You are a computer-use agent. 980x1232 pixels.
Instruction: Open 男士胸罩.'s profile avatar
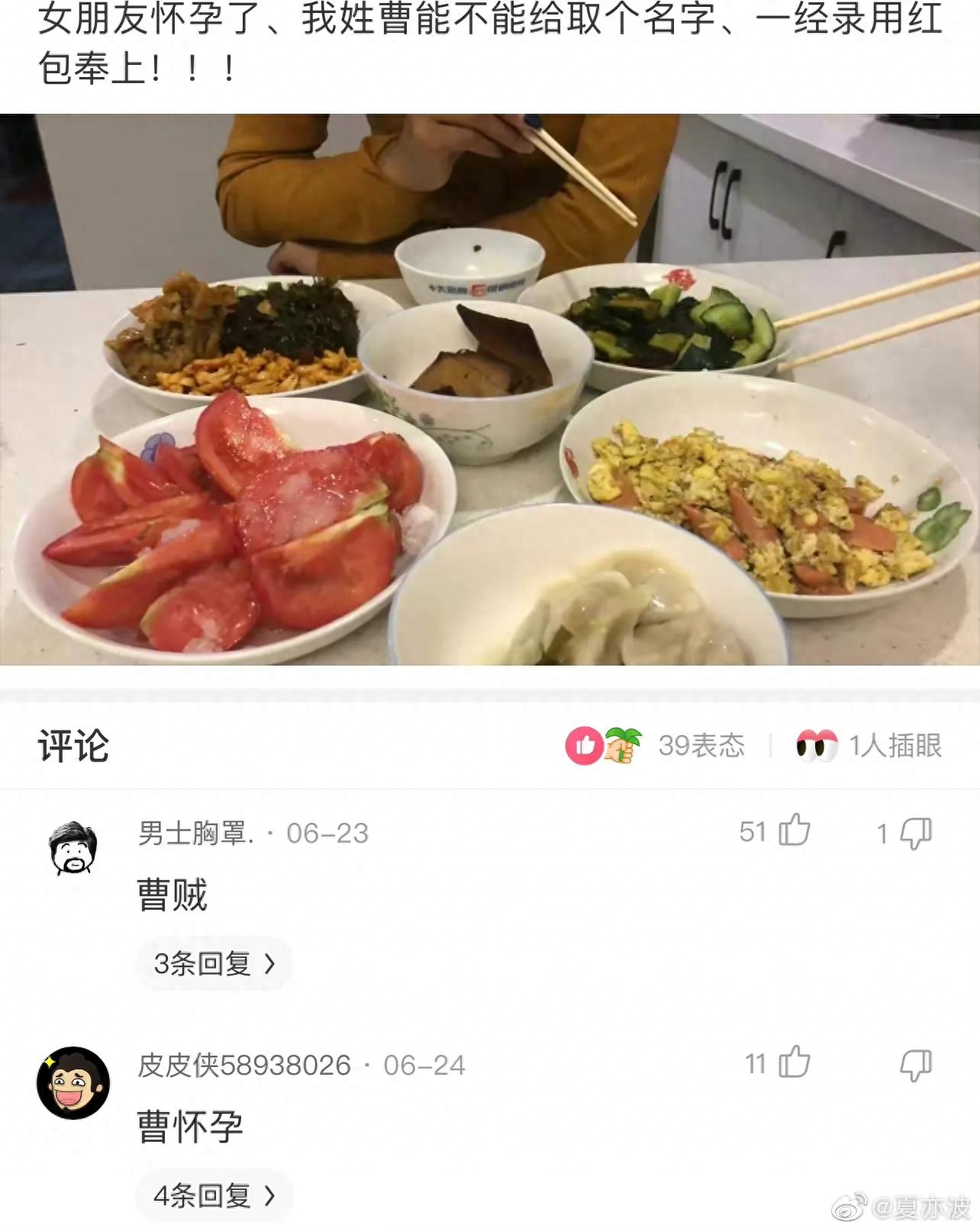click(73, 848)
